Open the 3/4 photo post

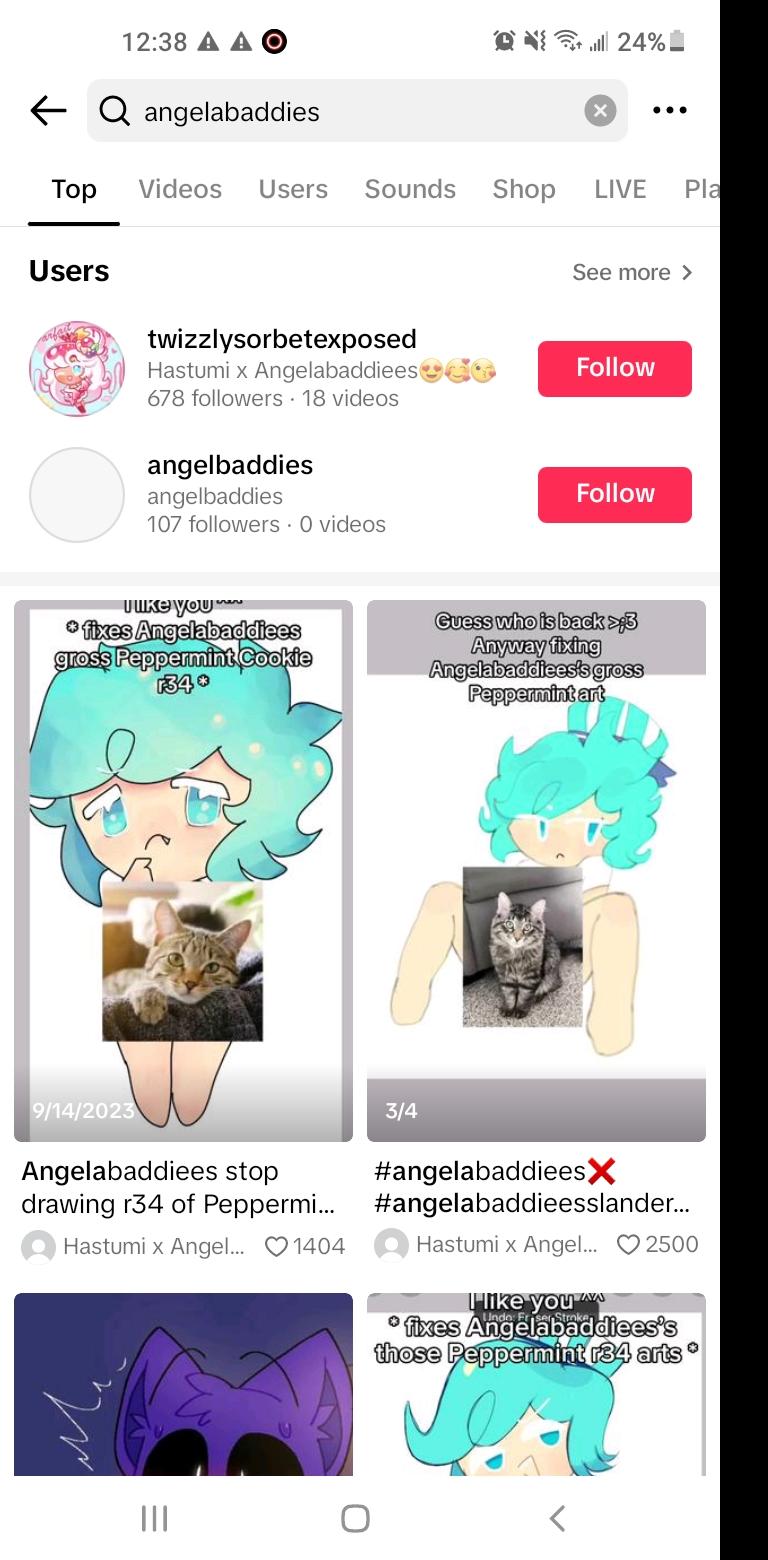coord(536,870)
